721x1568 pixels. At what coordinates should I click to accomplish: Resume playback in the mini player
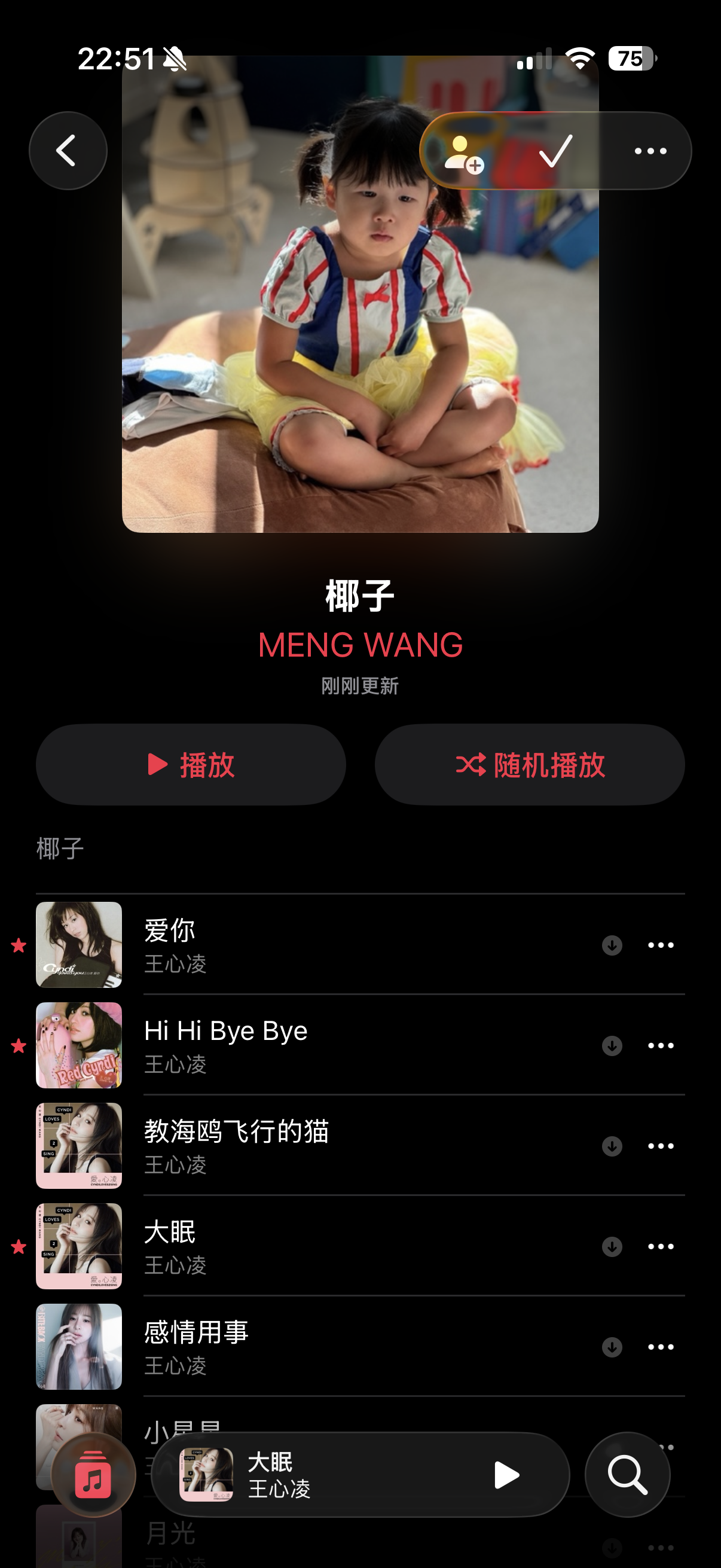tap(506, 1475)
